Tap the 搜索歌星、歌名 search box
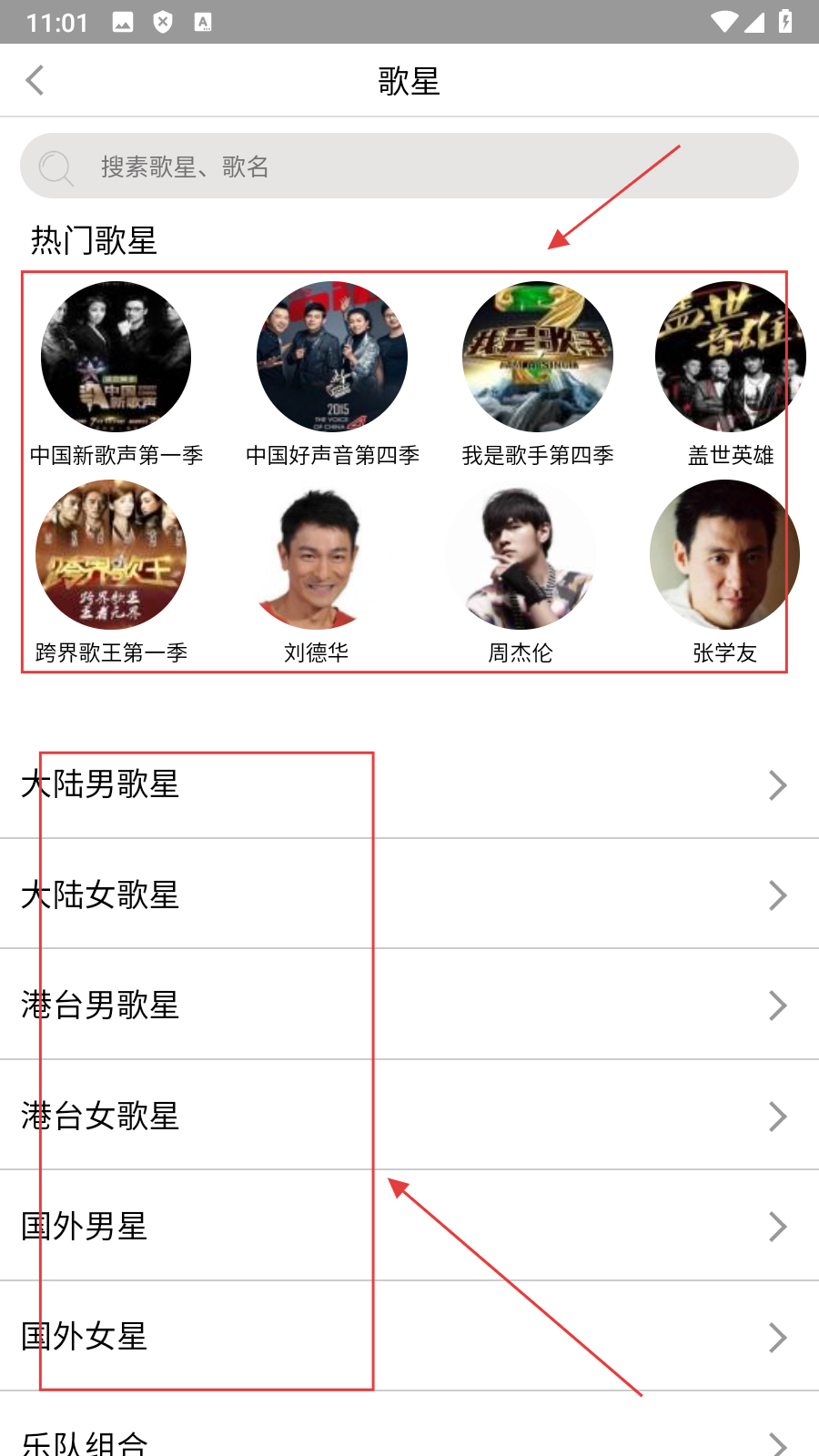Viewport: 819px width, 1456px height. coord(409,167)
